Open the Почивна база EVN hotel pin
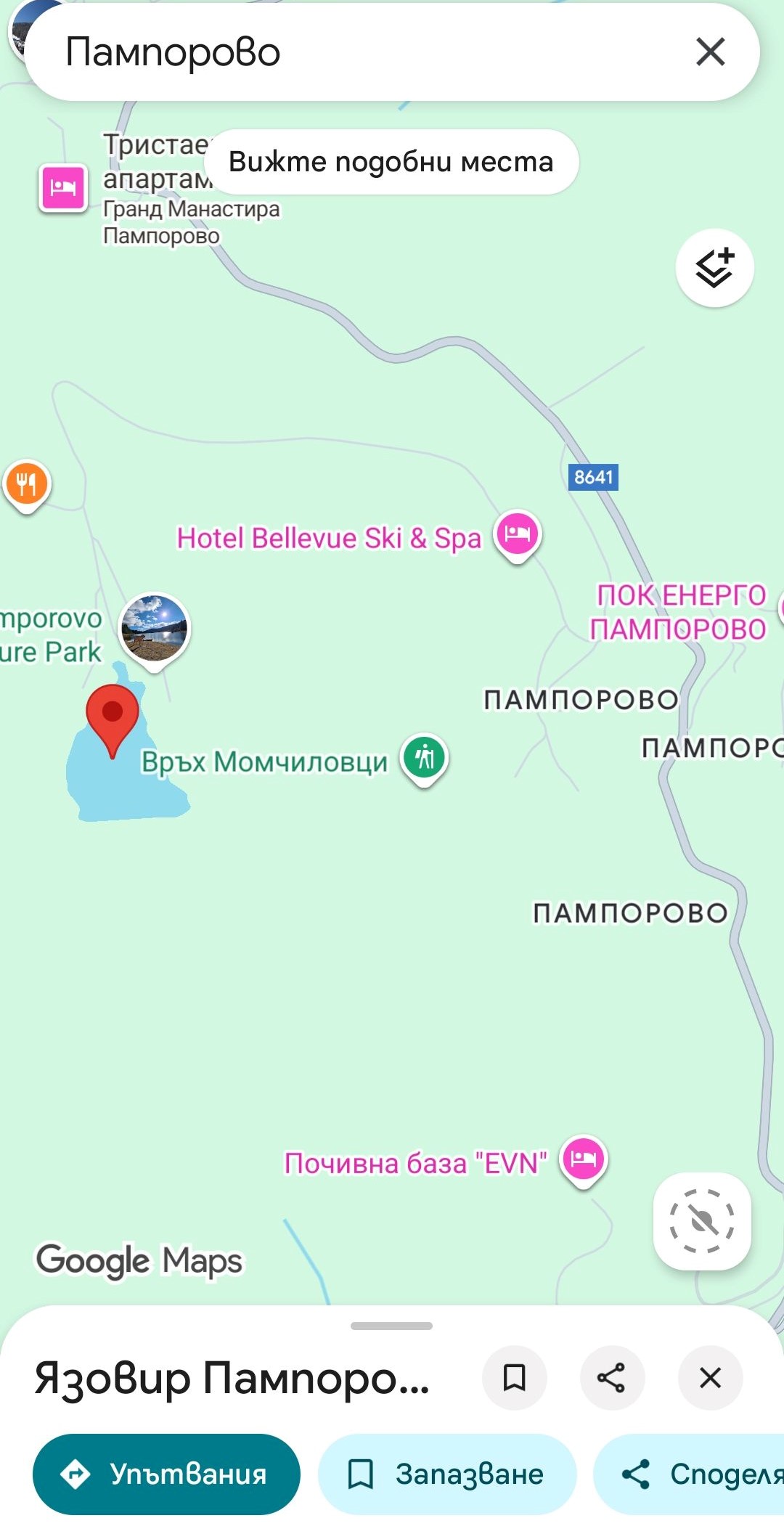 (x=583, y=1159)
